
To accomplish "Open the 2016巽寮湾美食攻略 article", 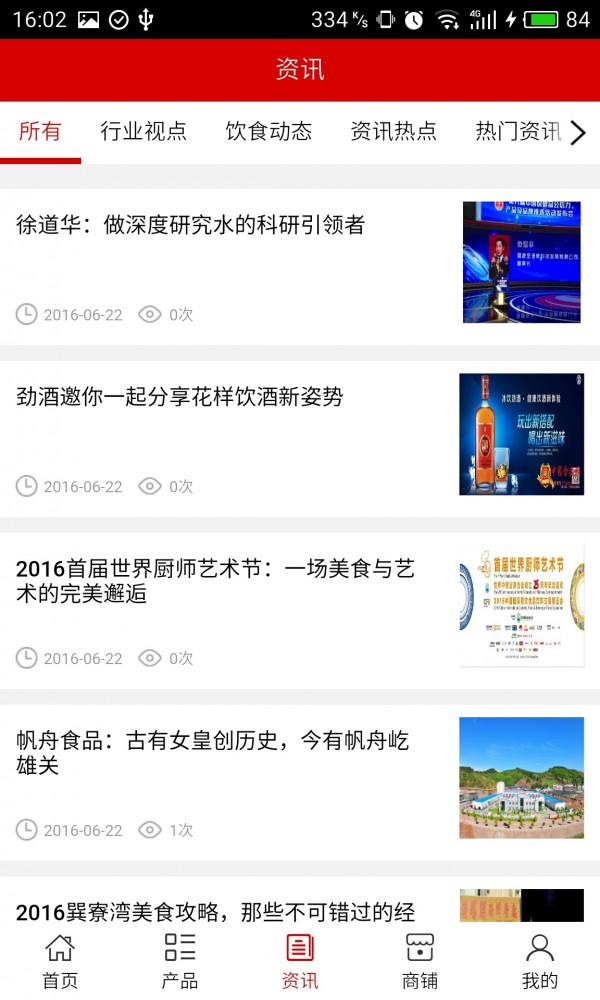I will pos(215,911).
